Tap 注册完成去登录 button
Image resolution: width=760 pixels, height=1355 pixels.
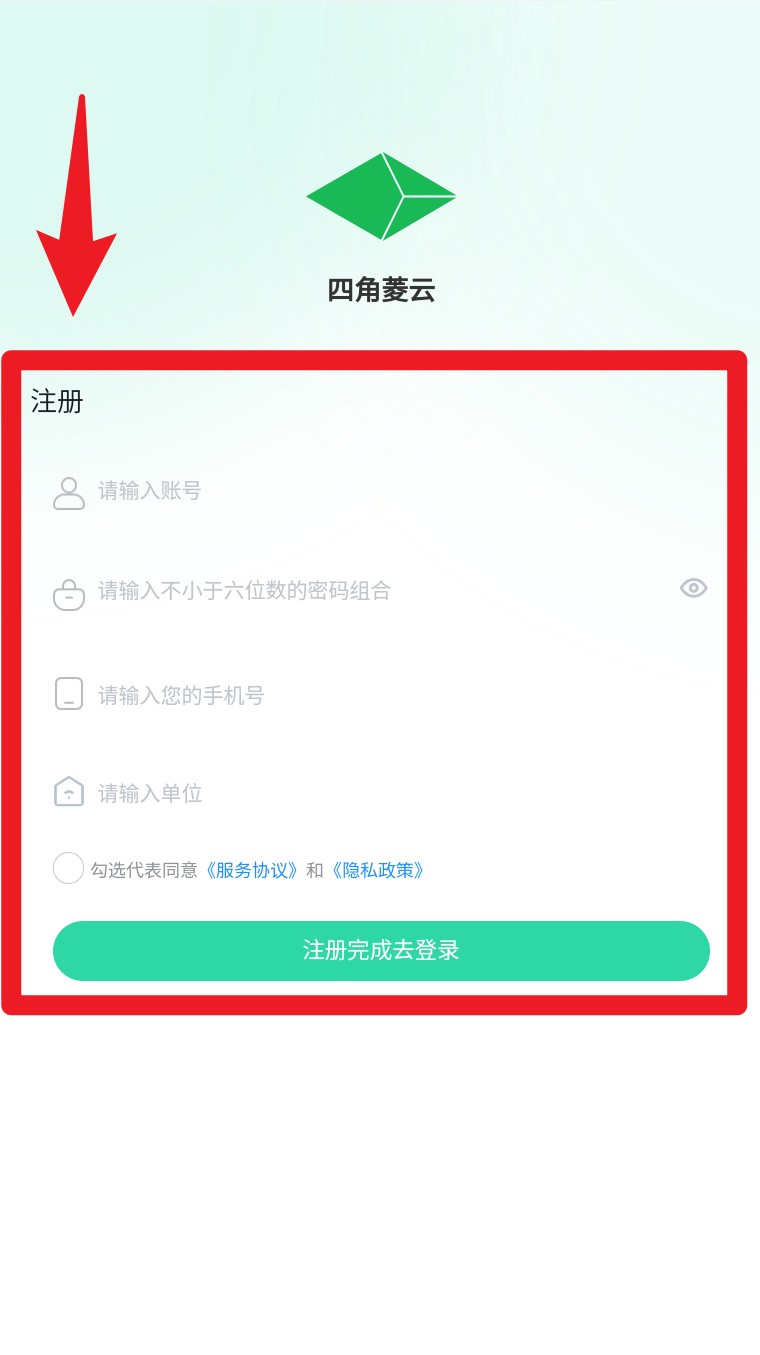pos(381,950)
